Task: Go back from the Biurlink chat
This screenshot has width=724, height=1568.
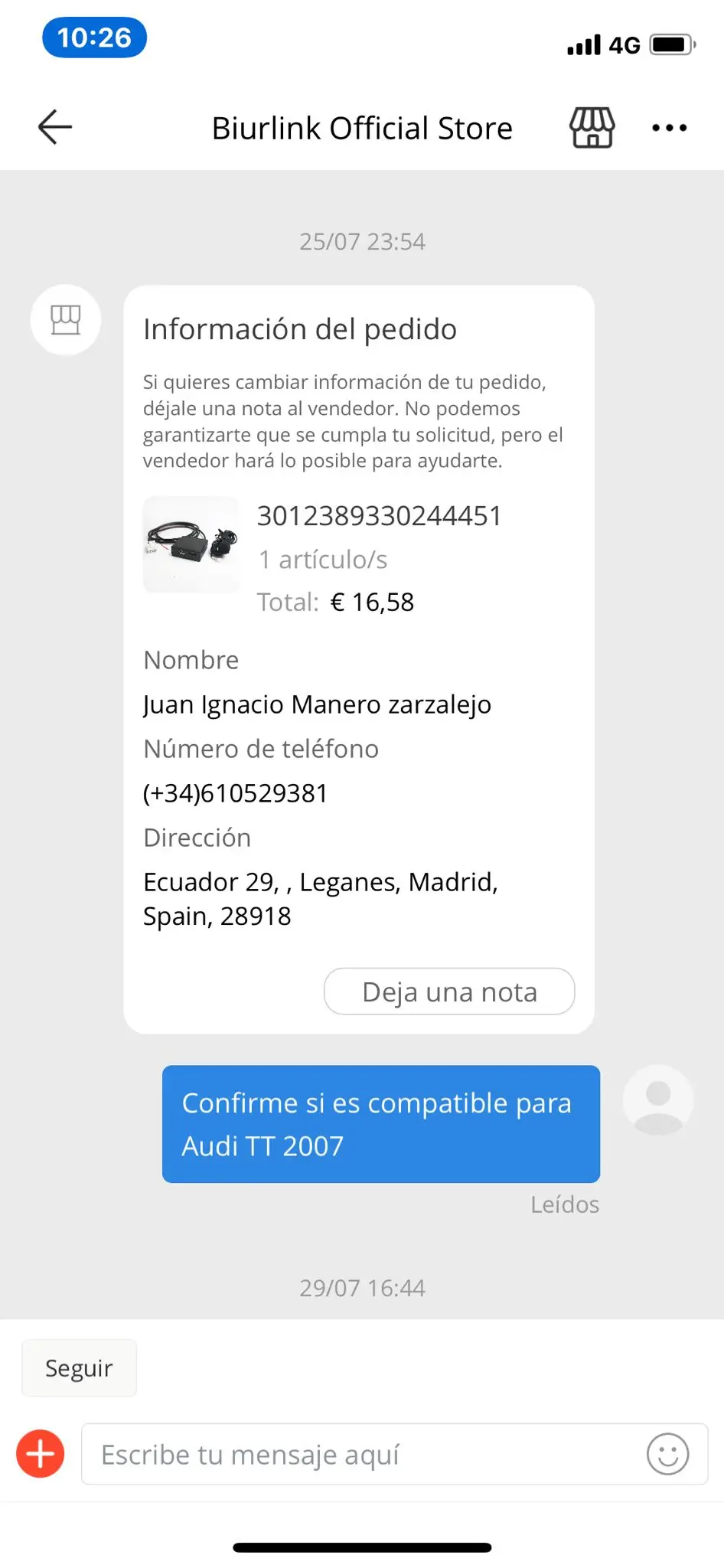Action: (55, 127)
